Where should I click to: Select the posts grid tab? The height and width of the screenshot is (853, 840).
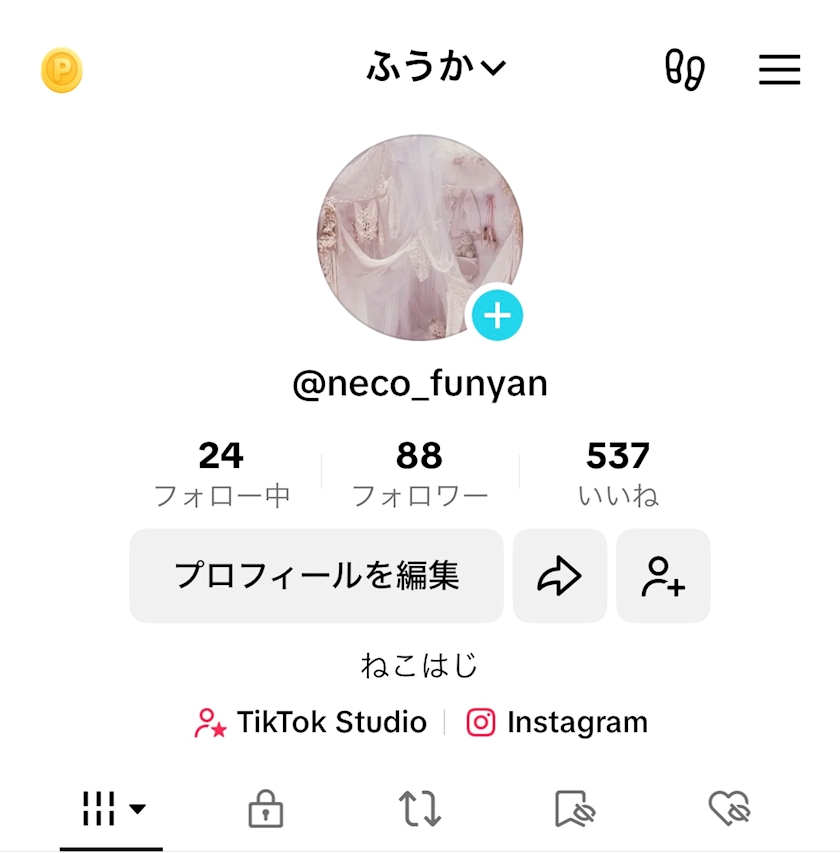pos(112,809)
